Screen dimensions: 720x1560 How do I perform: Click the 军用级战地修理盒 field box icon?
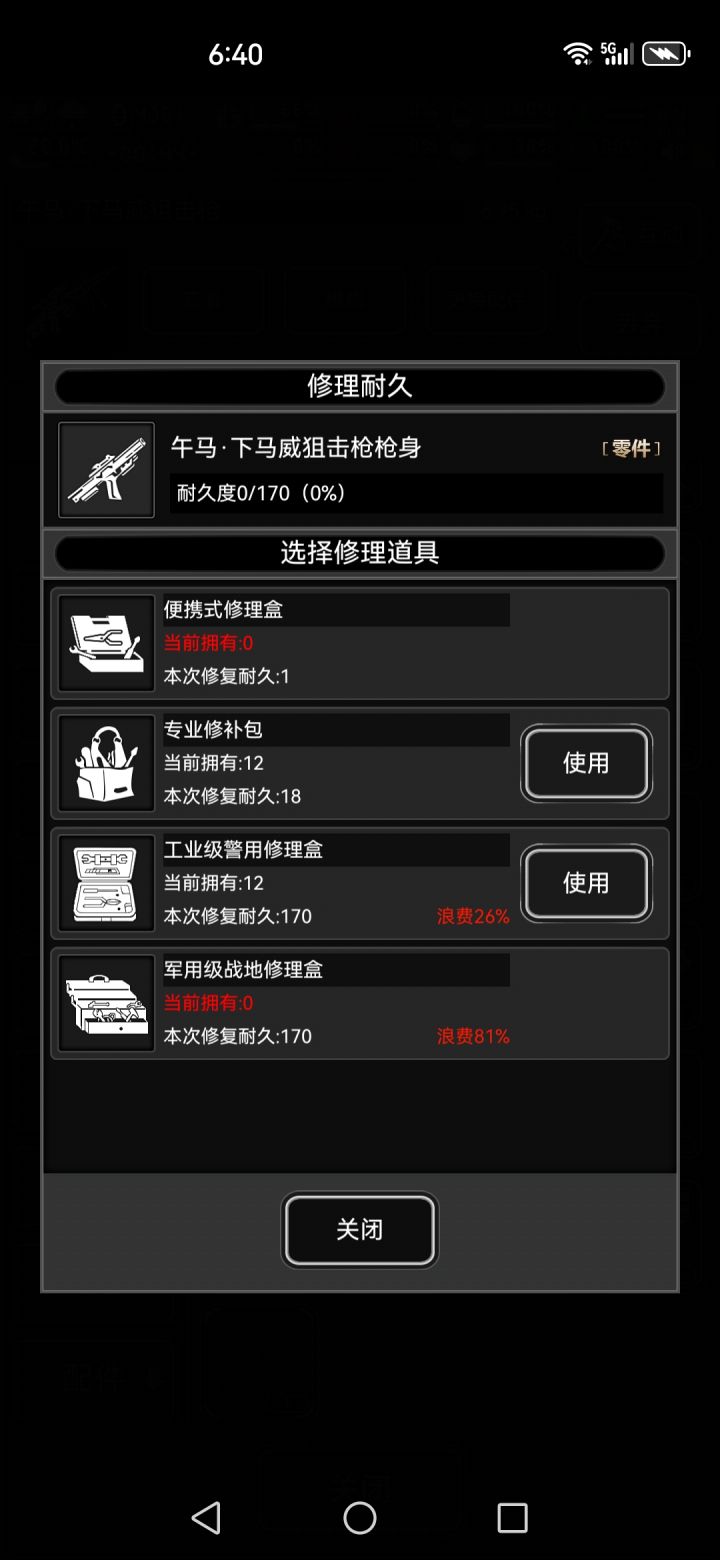pos(105,1002)
